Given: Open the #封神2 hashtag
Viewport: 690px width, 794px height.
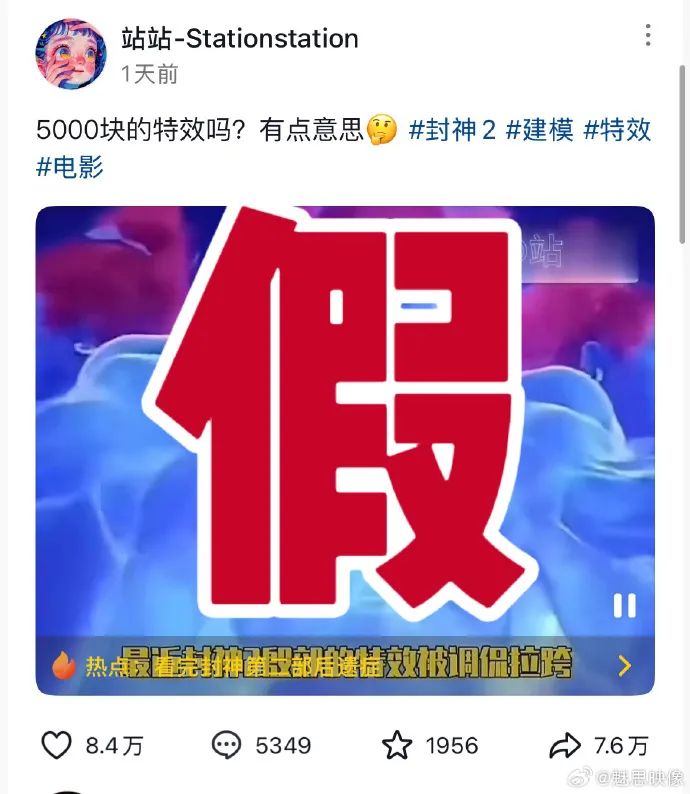Looking at the screenshot, I should (x=452, y=129).
